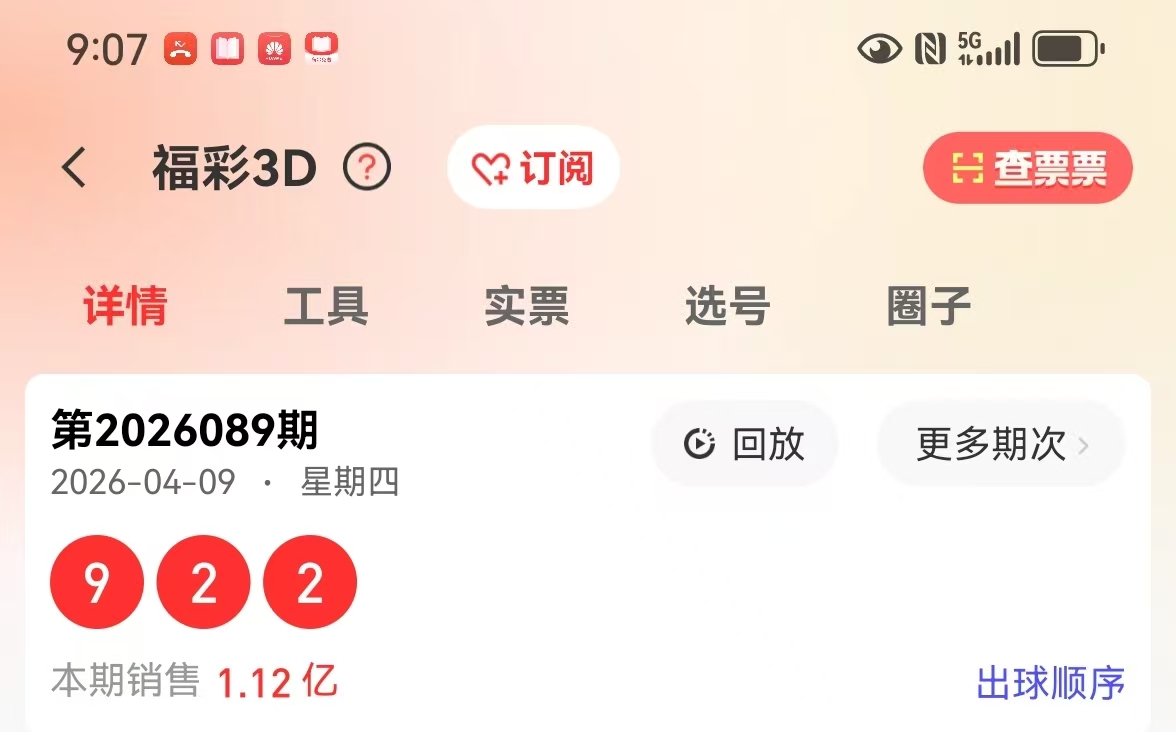Viewport: 1176px width, 732px height.
Task: Open the help icon beside 福彩3D
Action: [x=367, y=168]
